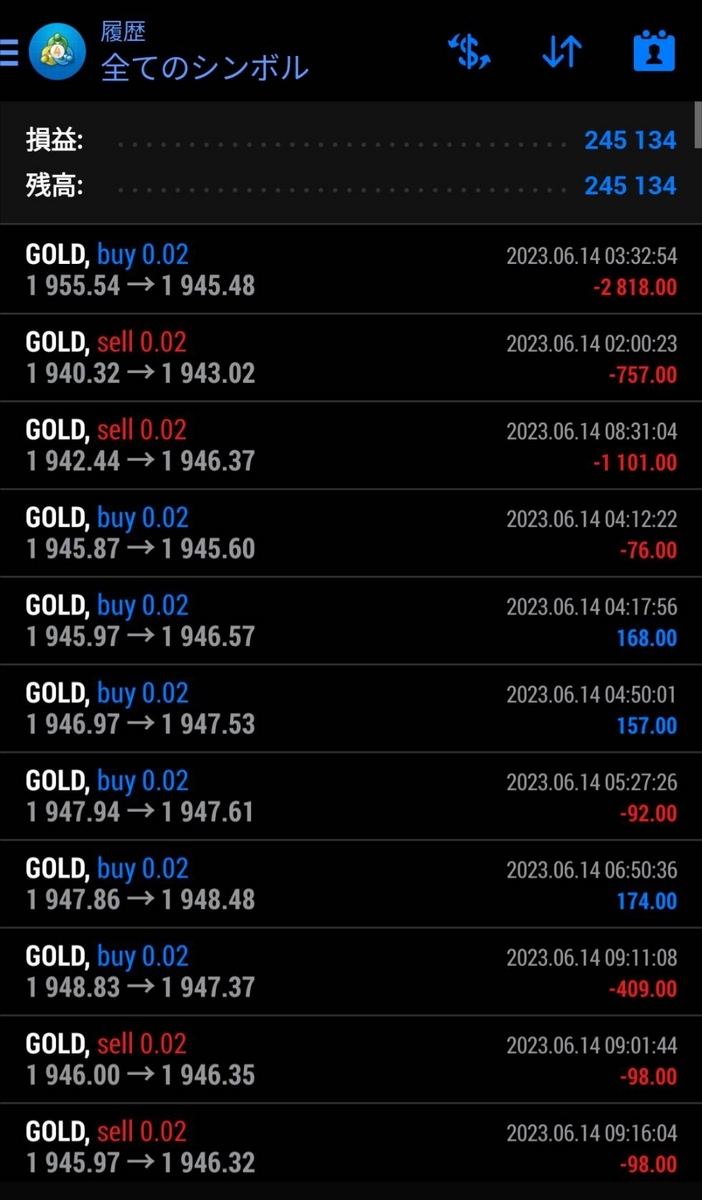The height and width of the screenshot is (1200, 702).
Task: Select the trade with 174.00 profit
Action: pyautogui.click(x=351, y=884)
